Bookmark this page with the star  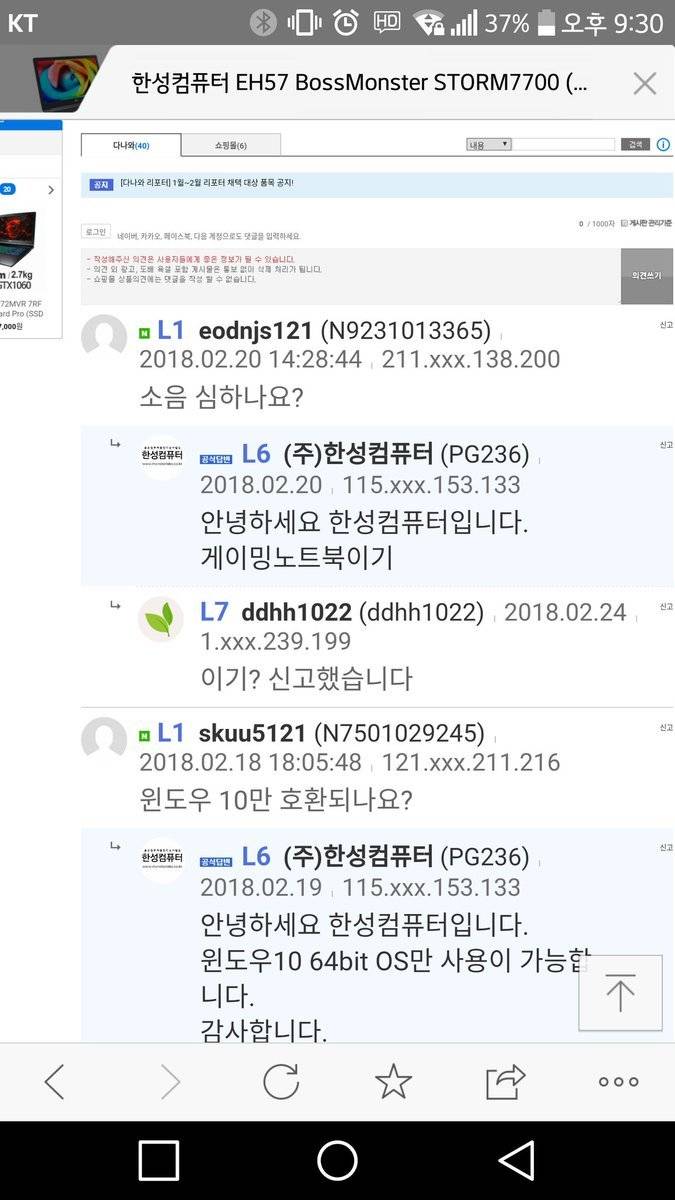pos(393,1081)
